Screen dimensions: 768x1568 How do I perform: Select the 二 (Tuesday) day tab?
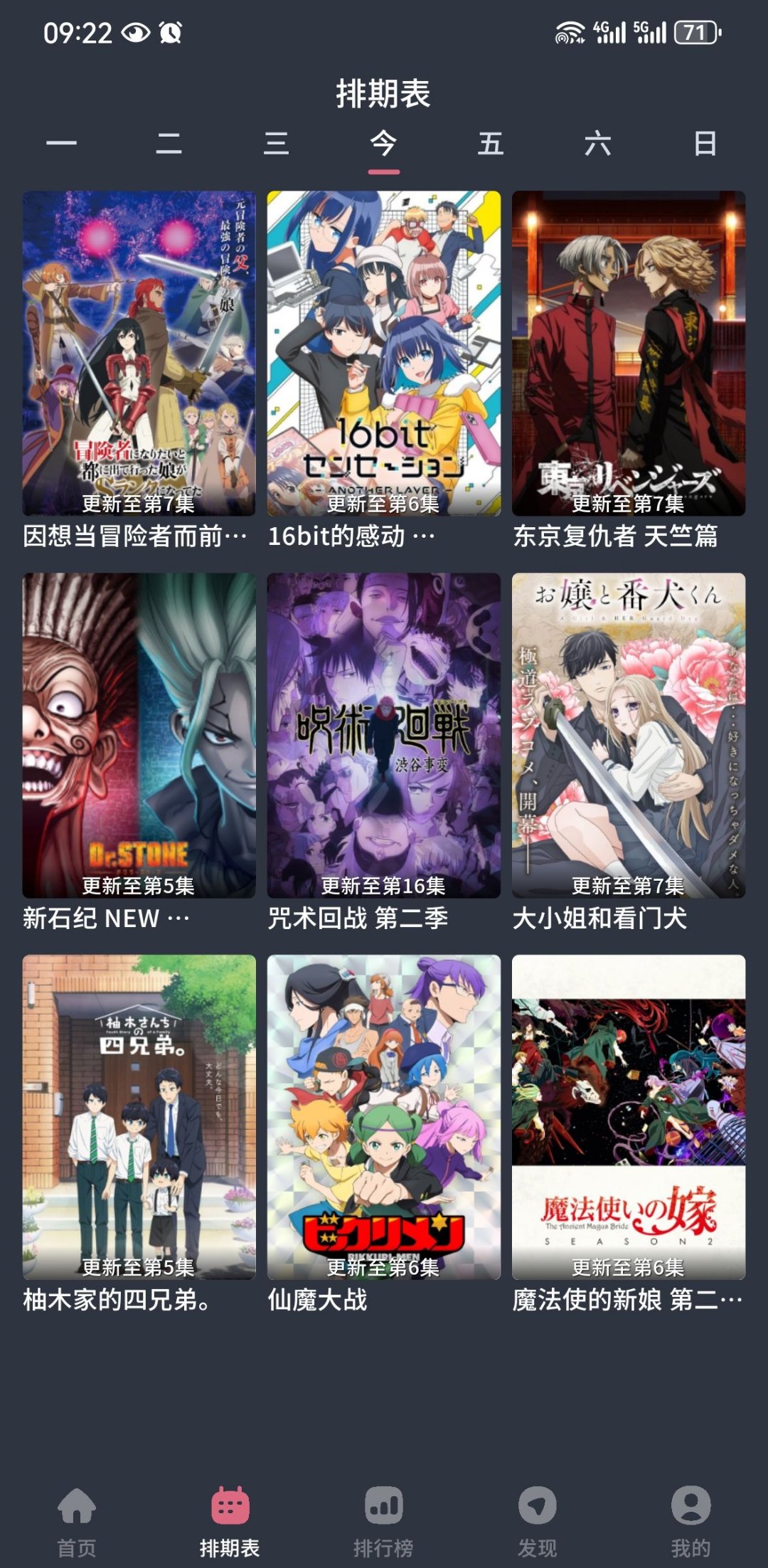point(169,144)
